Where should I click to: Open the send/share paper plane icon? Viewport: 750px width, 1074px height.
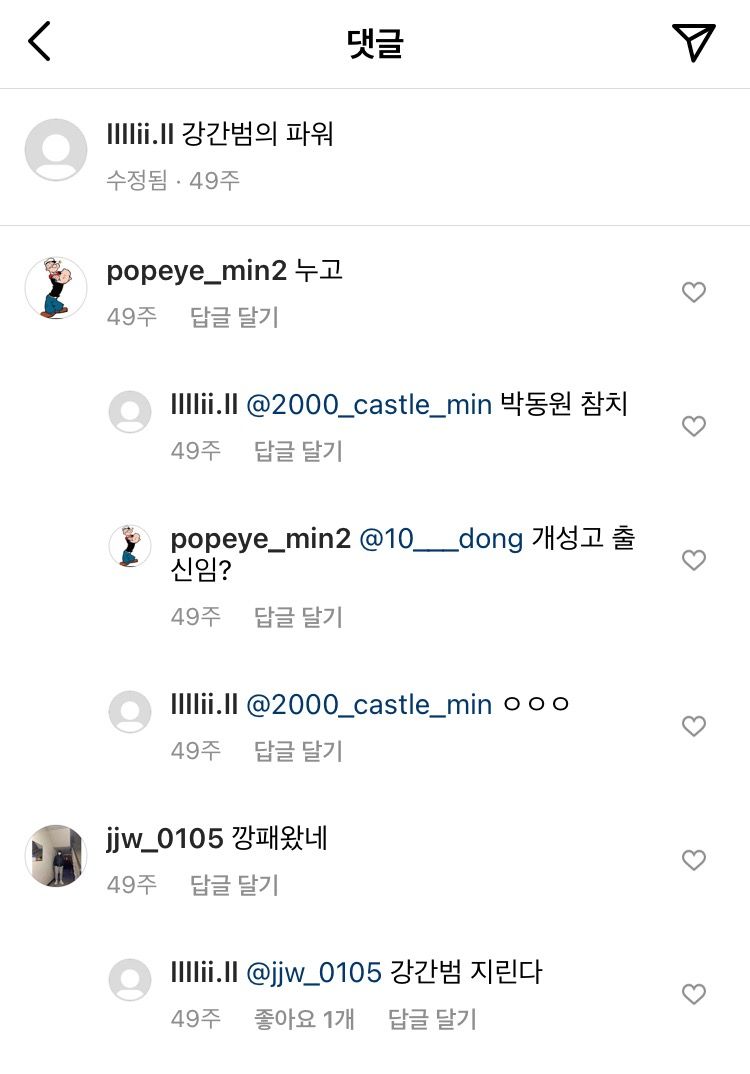tap(693, 42)
